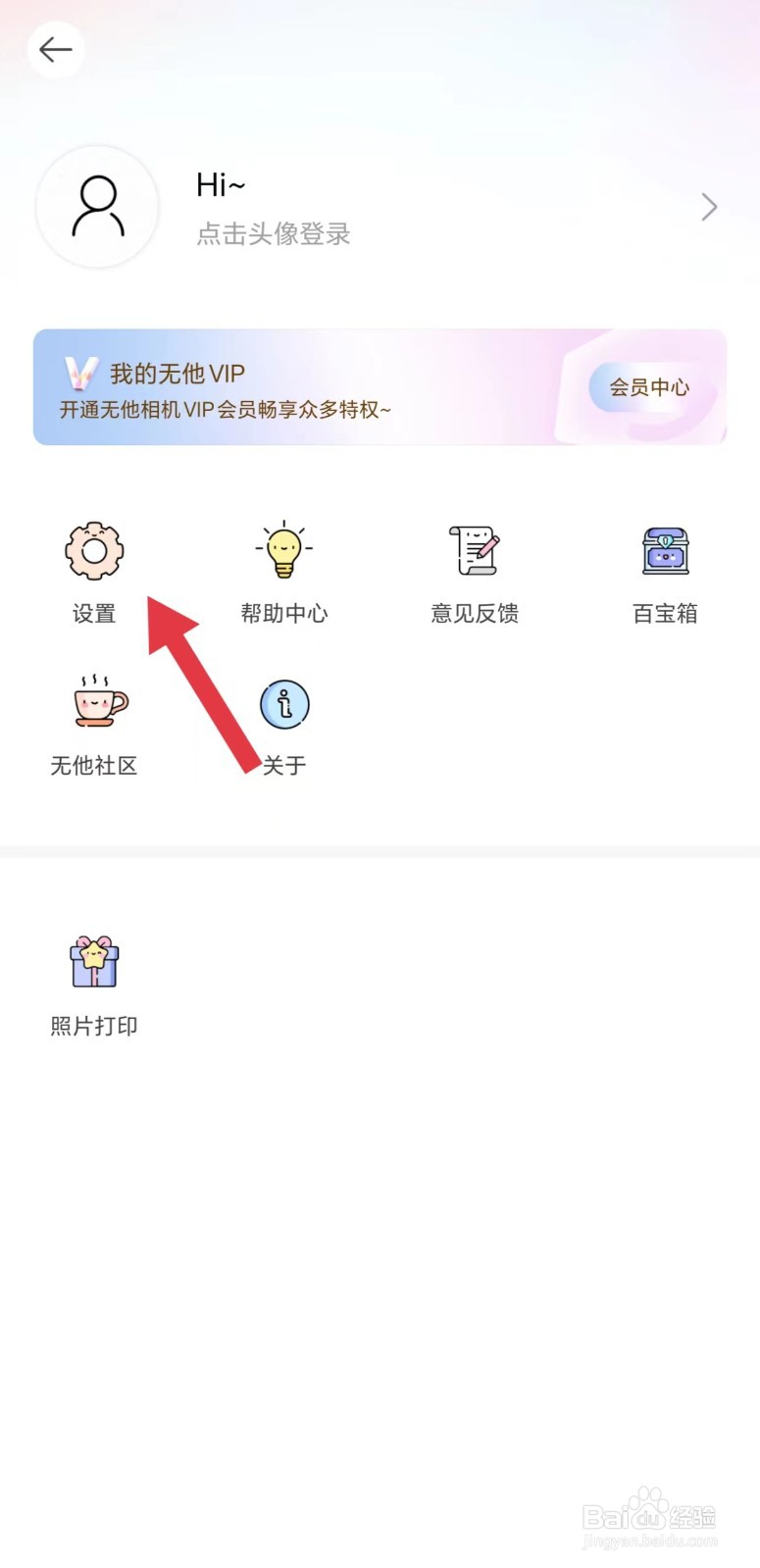760x1568 pixels.
Task: Open the 百宝箱 treasure chest icon
Action: 664,551
